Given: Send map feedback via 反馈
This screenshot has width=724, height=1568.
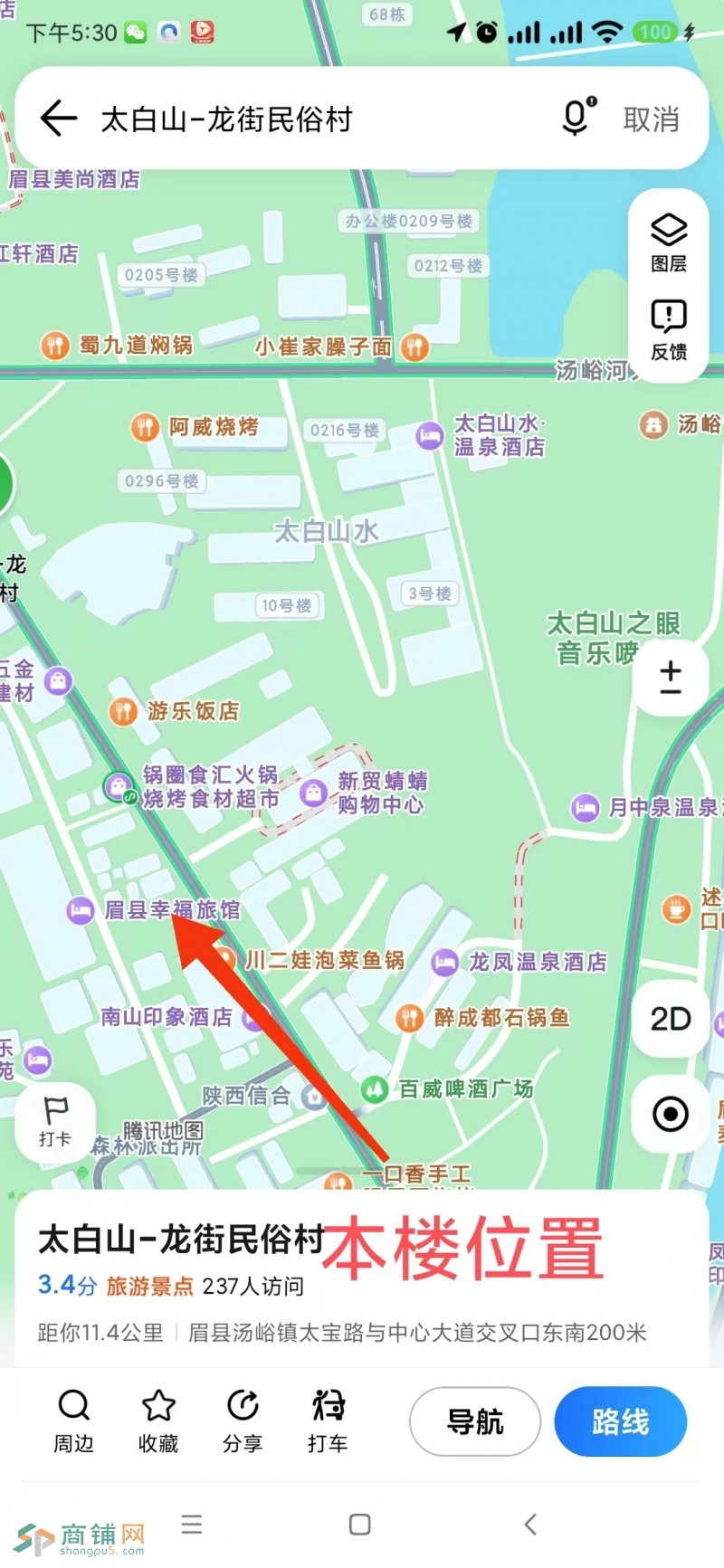Looking at the screenshot, I should [669, 330].
